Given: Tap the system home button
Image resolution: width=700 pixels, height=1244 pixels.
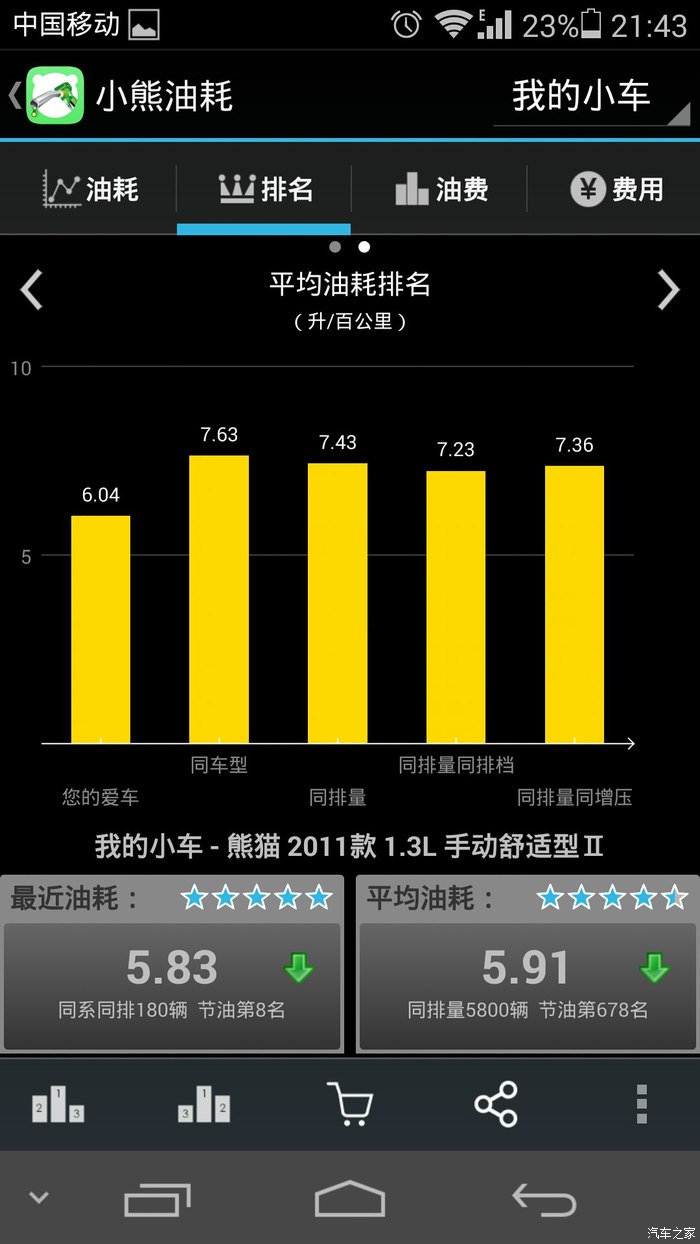Looking at the screenshot, I should [x=349, y=1198].
